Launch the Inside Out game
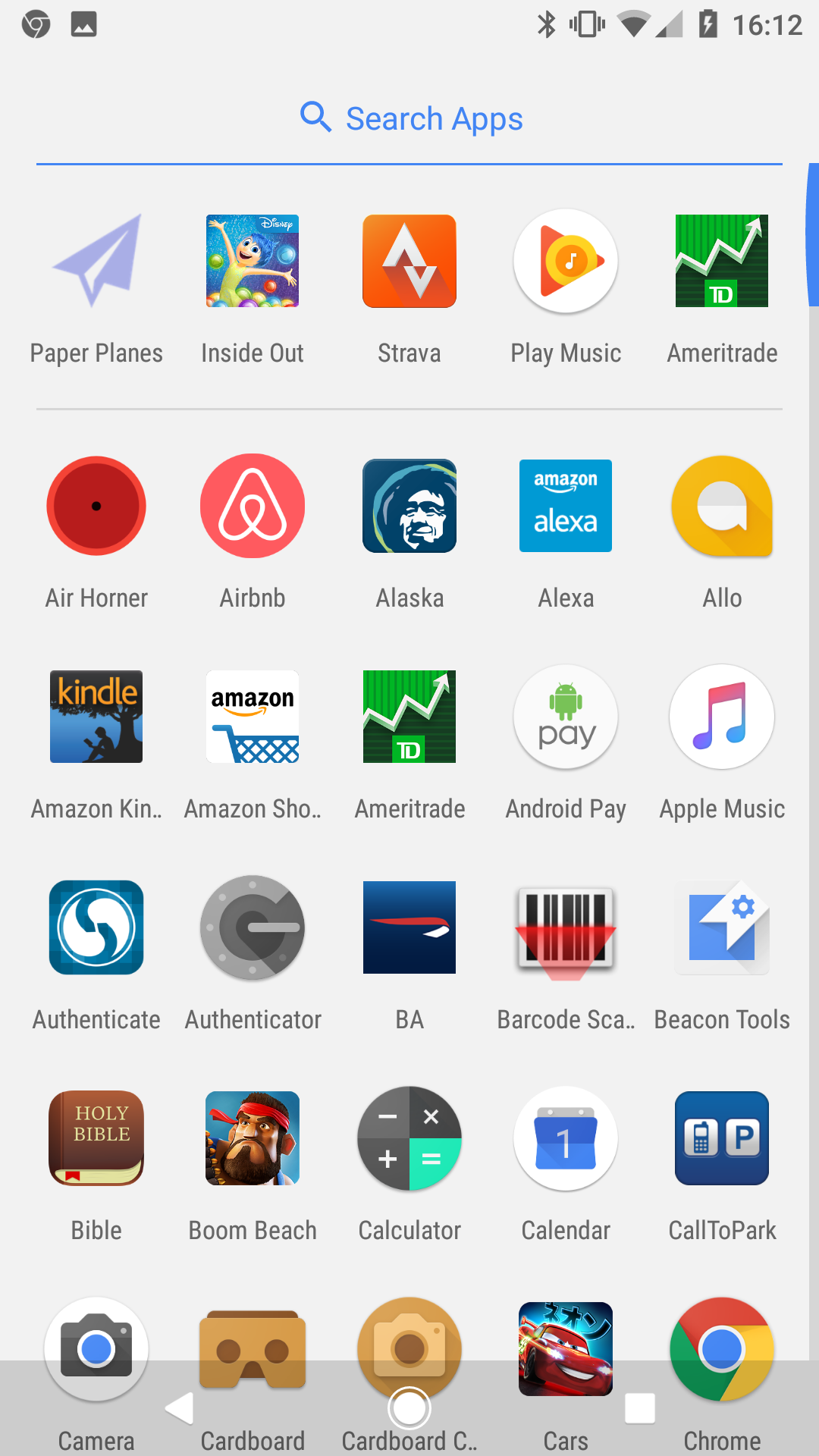 pos(253,262)
